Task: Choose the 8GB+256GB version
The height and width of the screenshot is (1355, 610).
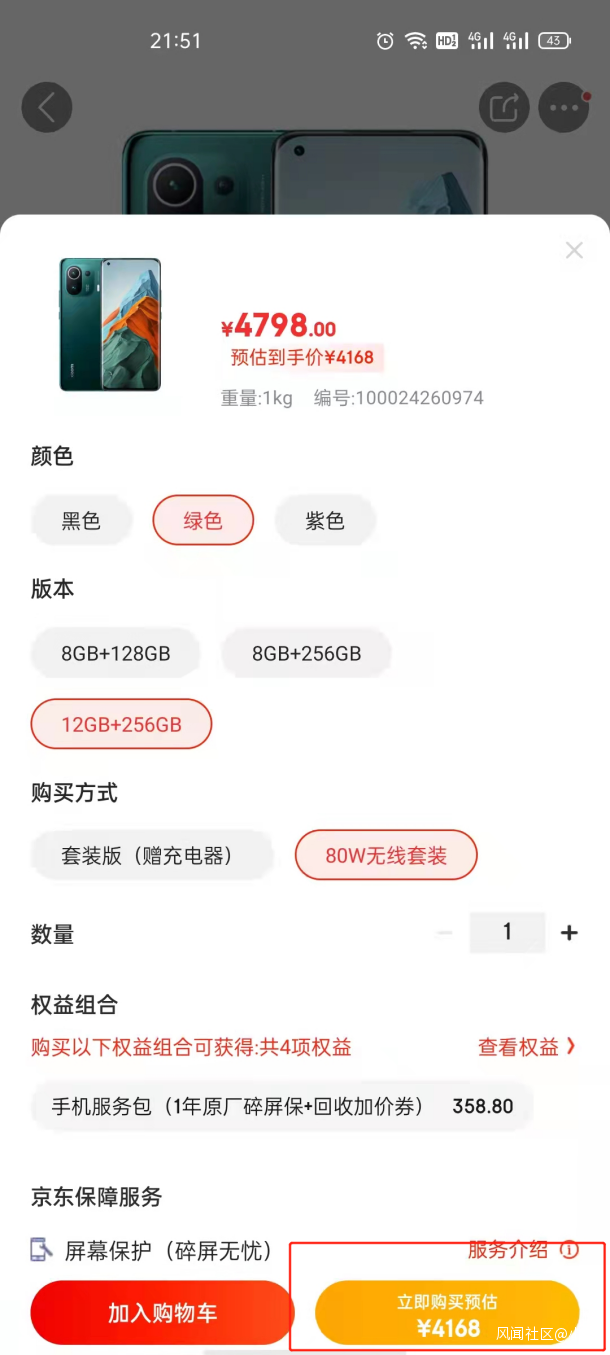Action: (306, 654)
